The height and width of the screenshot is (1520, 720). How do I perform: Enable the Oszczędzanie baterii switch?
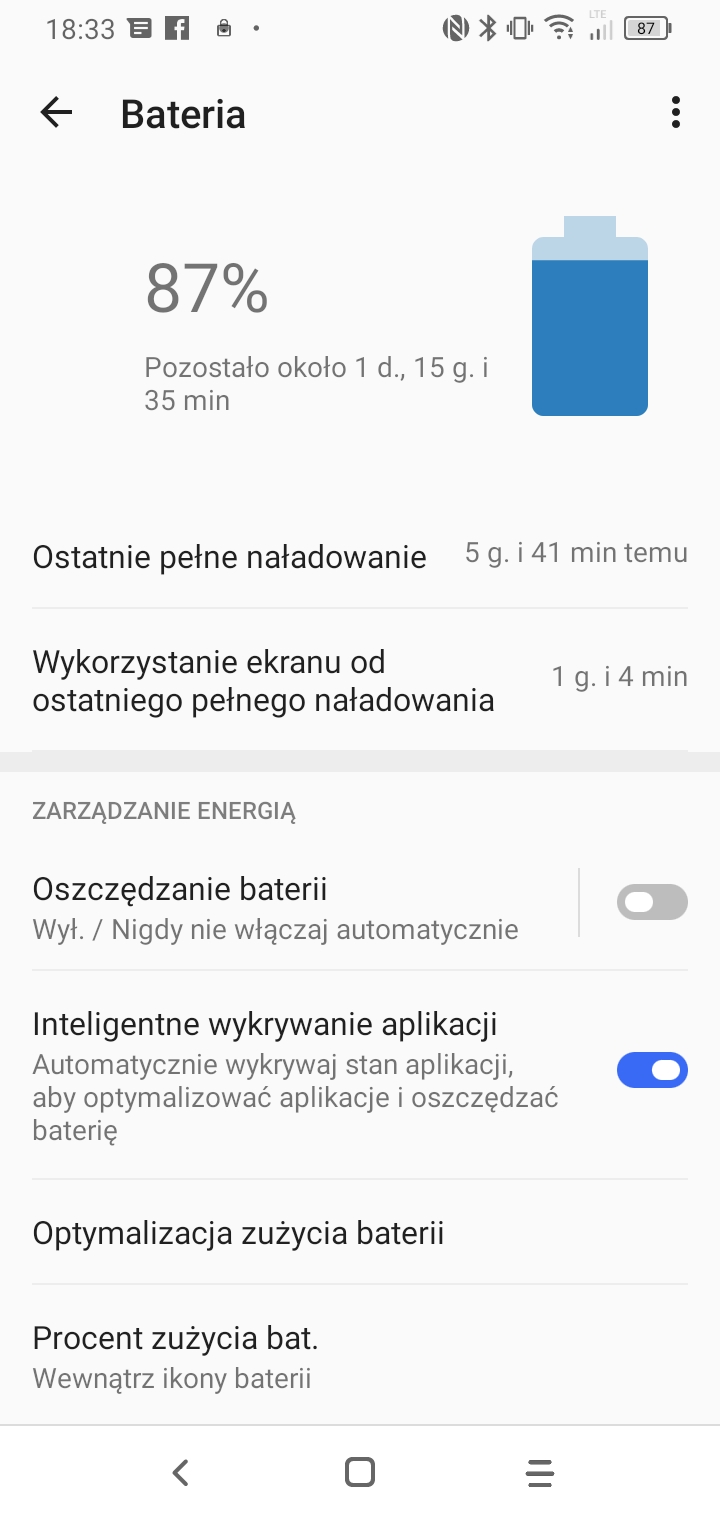click(652, 902)
